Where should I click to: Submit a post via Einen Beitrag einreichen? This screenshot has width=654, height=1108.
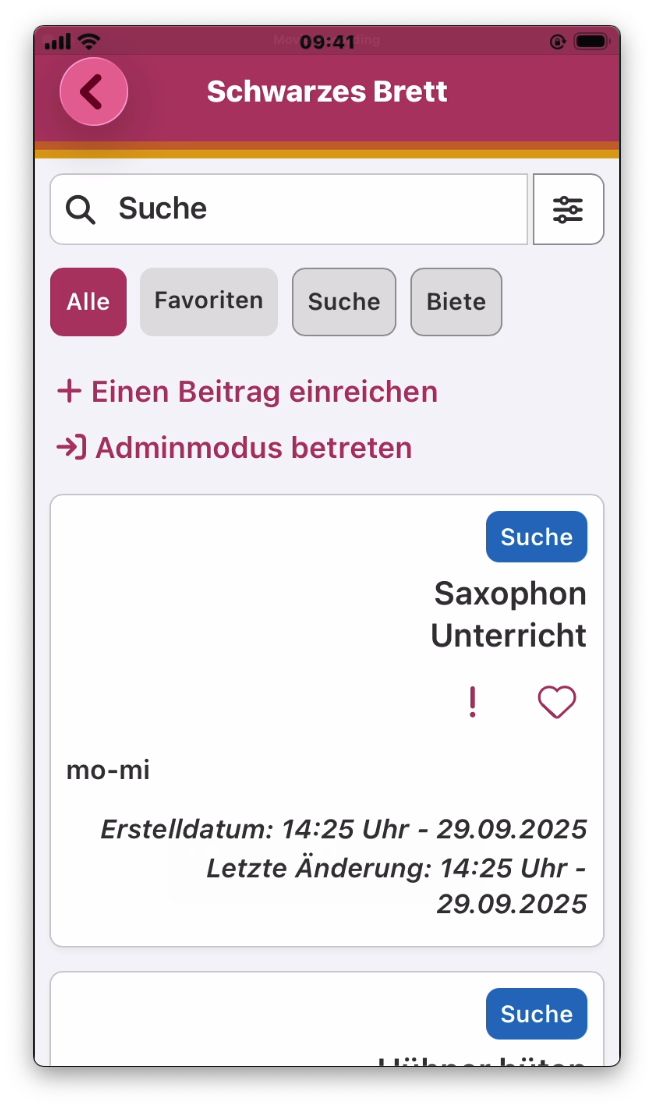247,391
